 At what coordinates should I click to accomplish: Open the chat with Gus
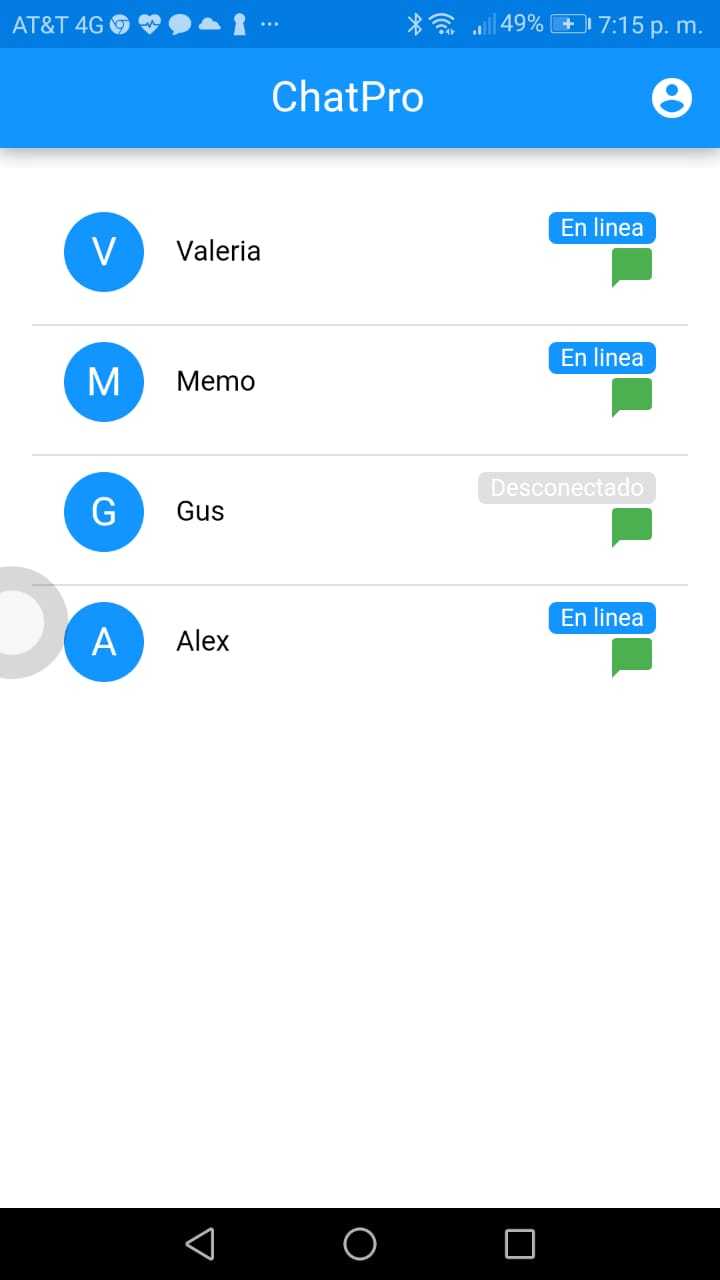(x=200, y=512)
